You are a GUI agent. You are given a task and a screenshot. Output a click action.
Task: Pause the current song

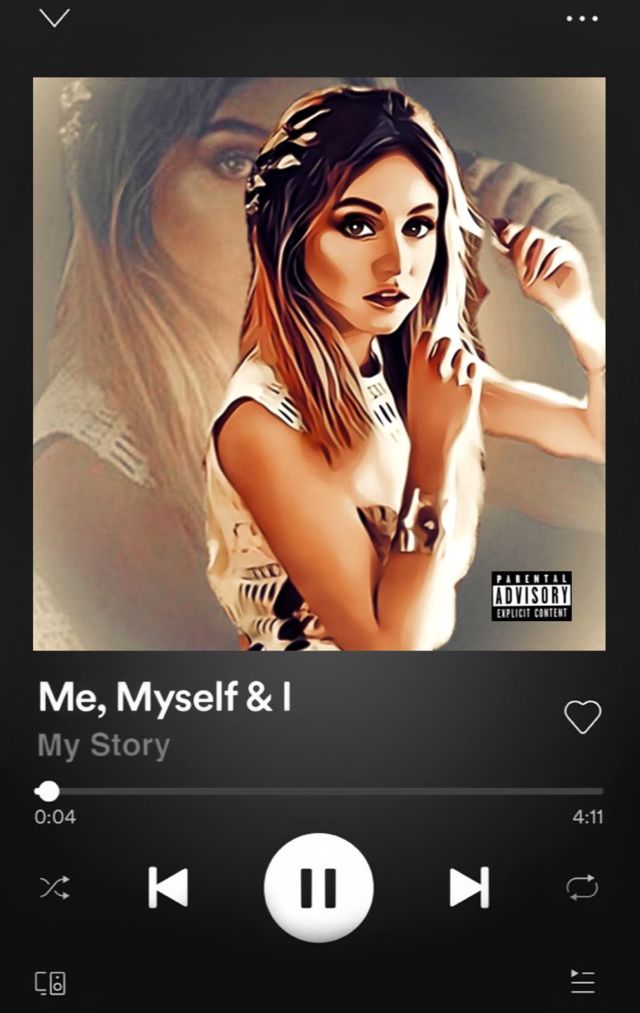(x=318, y=887)
